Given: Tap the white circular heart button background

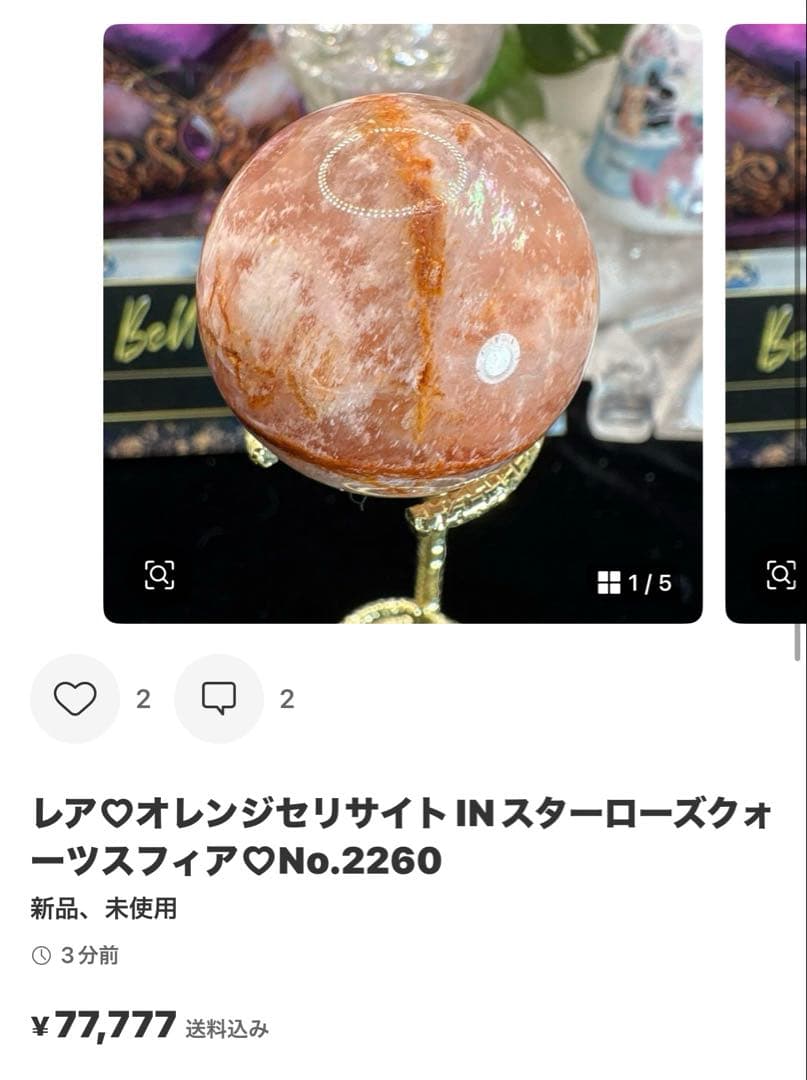Looking at the screenshot, I should click(75, 698).
